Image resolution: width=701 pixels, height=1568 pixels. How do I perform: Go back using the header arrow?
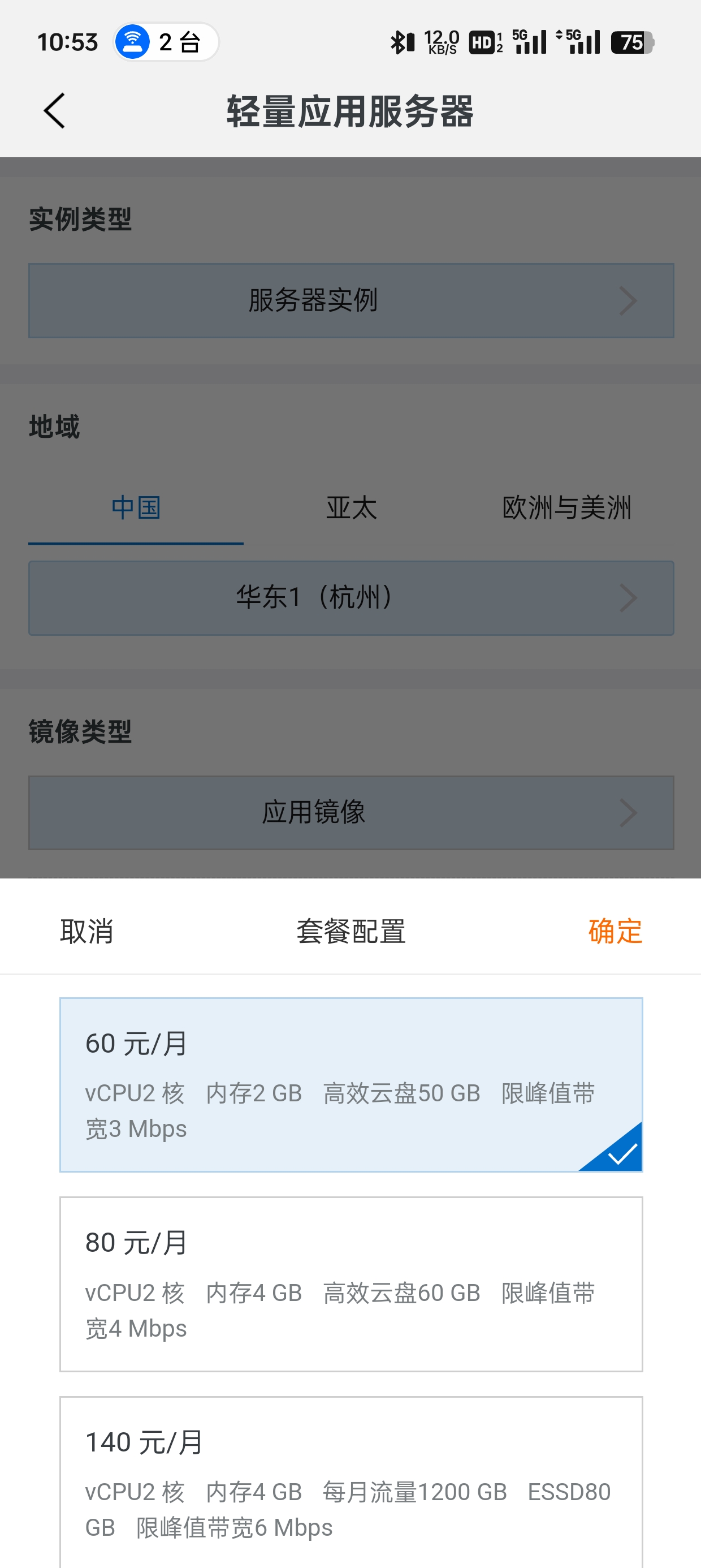point(55,111)
